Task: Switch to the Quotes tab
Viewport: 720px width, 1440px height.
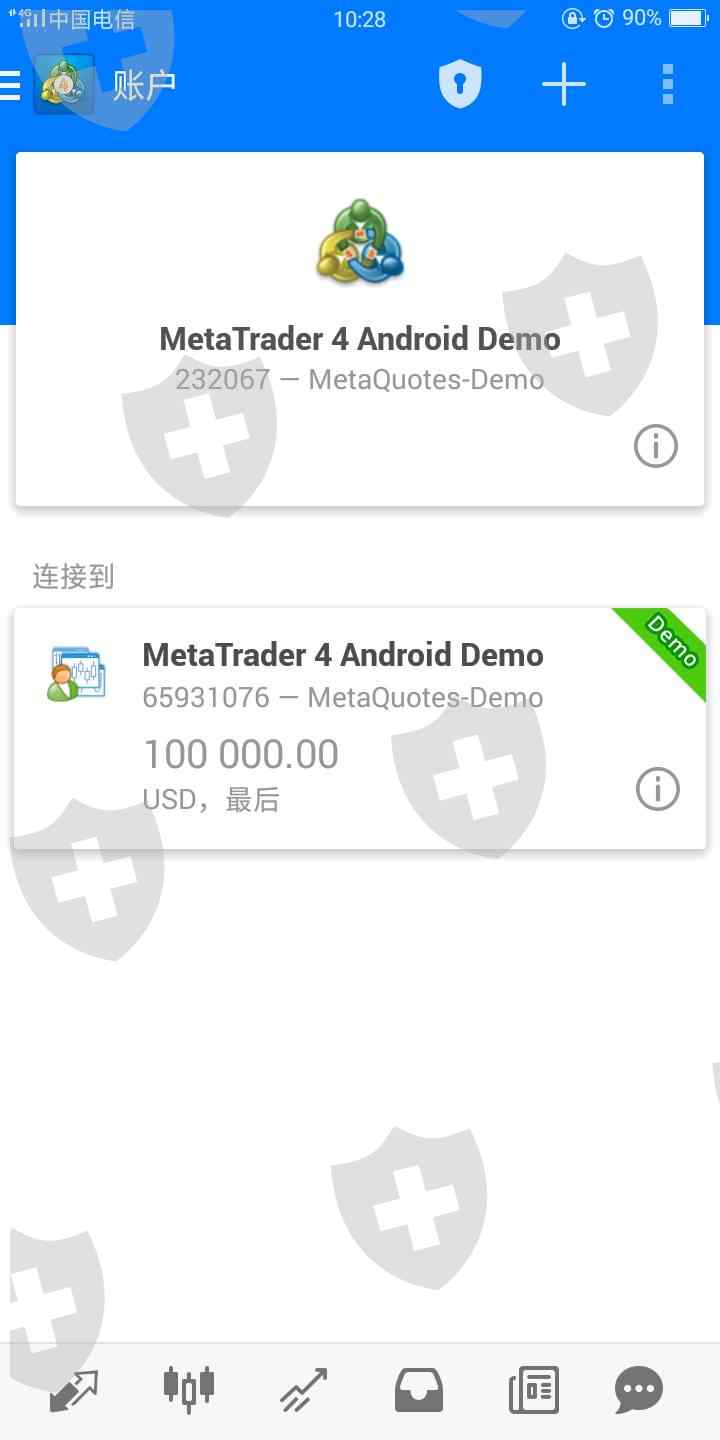Action: coord(74,1391)
